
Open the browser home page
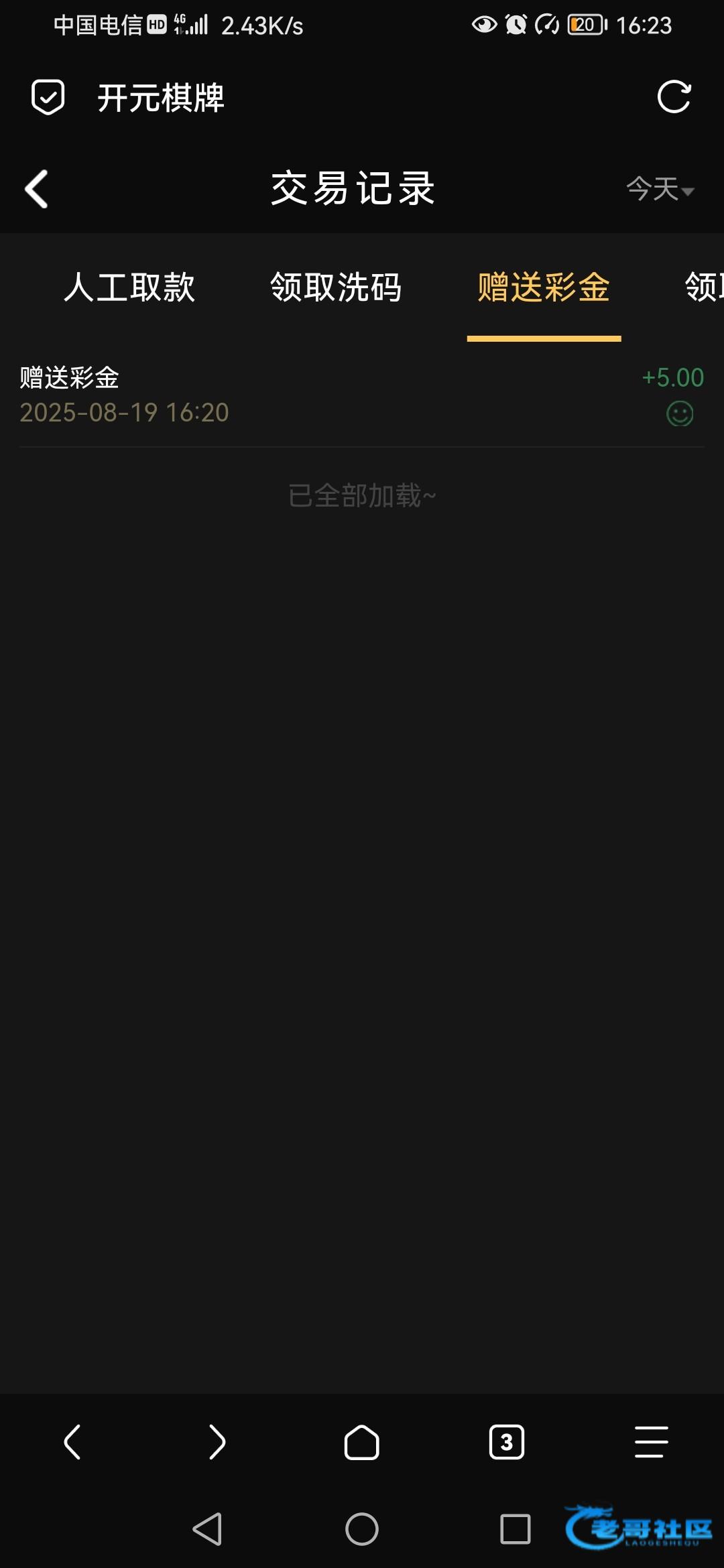pos(362,1442)
